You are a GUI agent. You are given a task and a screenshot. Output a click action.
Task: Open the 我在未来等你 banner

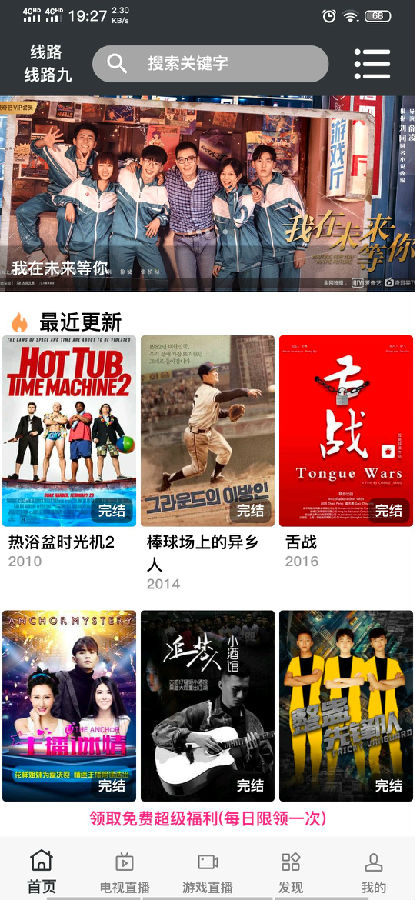click(x=207, y=193)
